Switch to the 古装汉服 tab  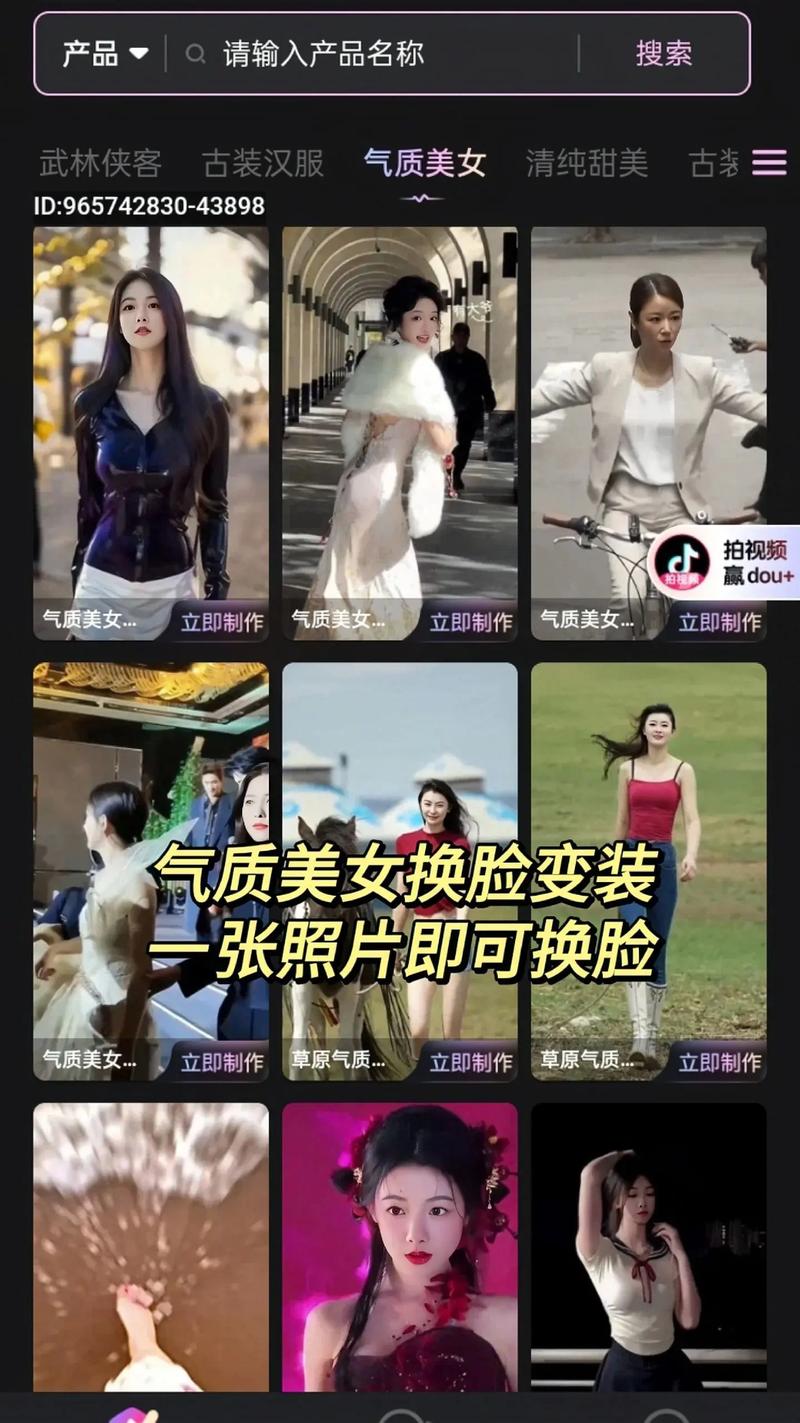[x=263, y=163]
